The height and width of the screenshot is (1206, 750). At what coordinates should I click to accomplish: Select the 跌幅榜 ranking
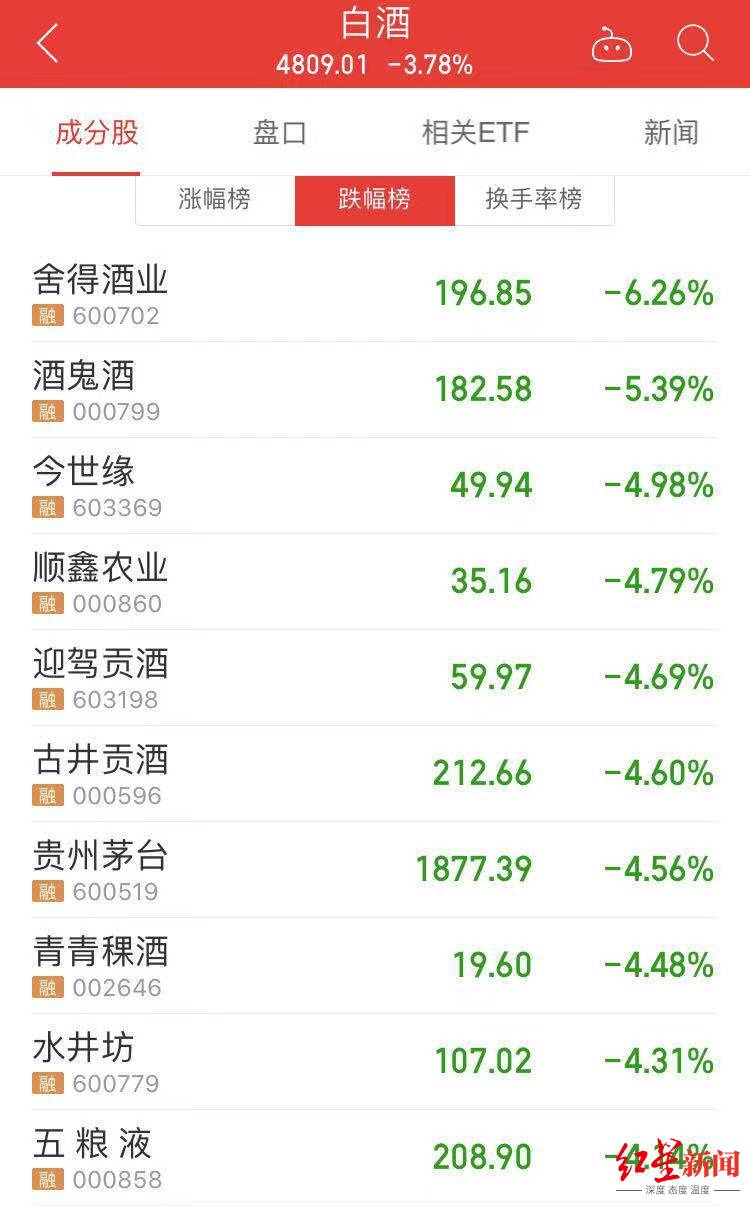(374, 199)
